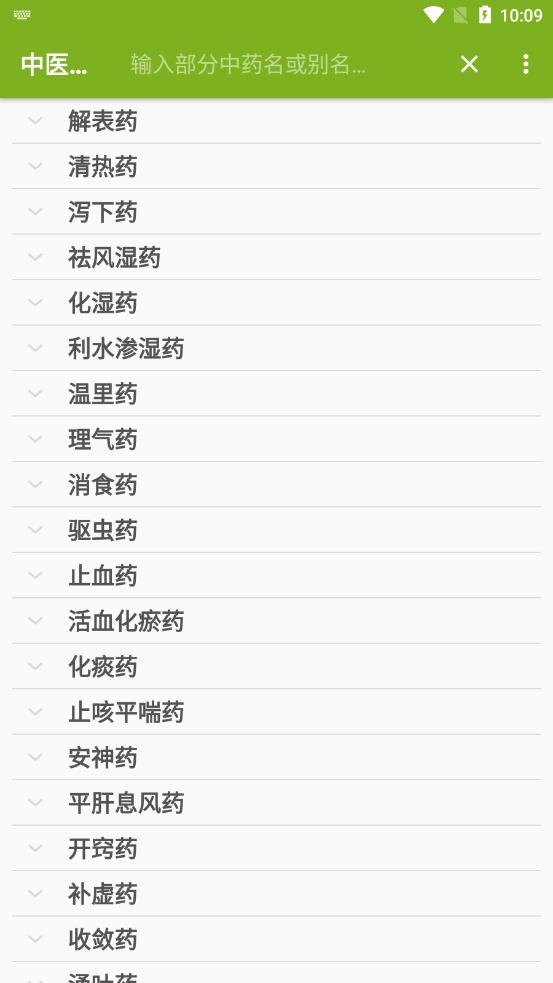Expand 化湿药
This screenshot has width=553, height=983.
(x=276, y=303)
